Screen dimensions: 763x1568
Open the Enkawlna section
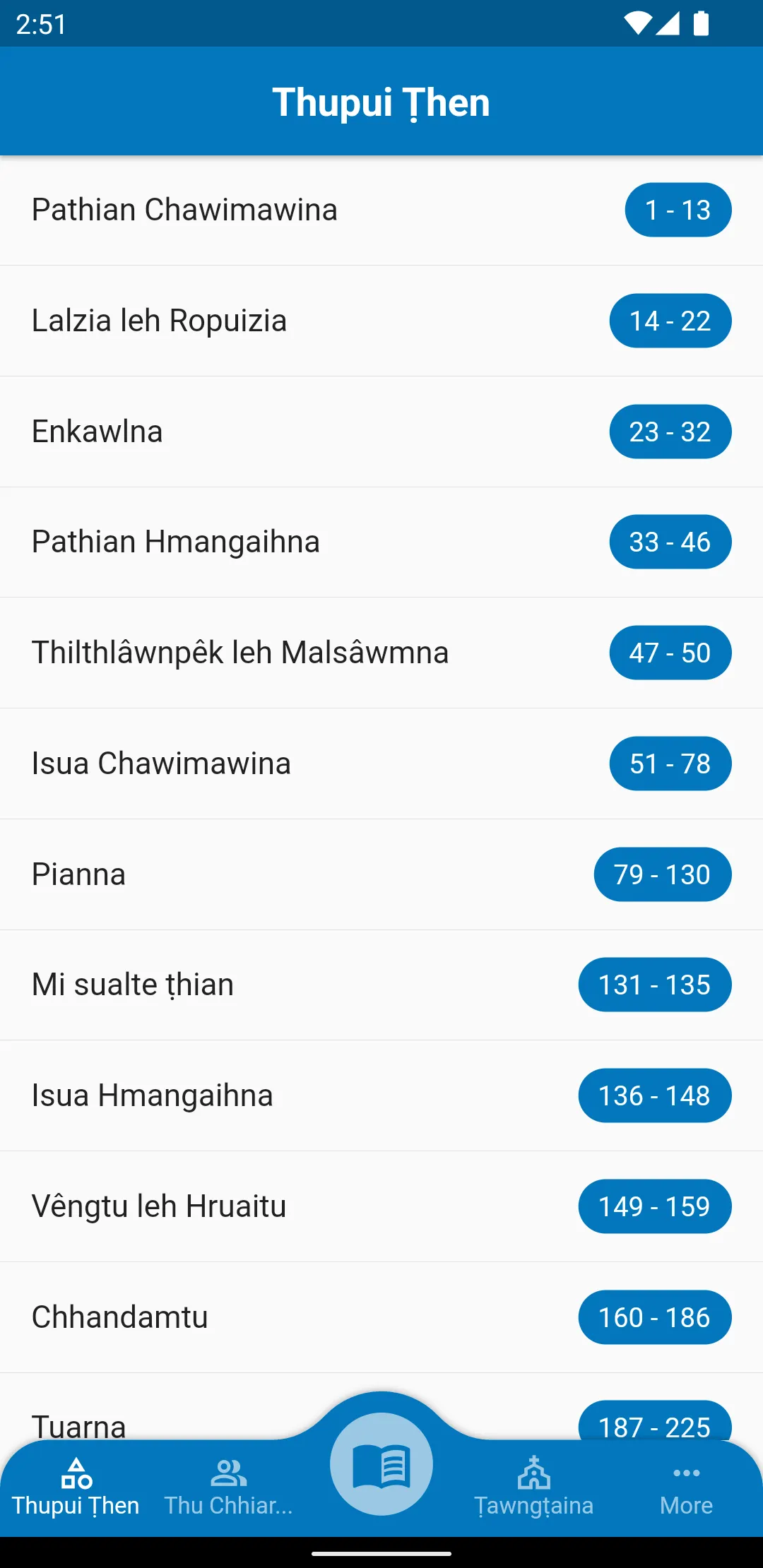[381, 432]
